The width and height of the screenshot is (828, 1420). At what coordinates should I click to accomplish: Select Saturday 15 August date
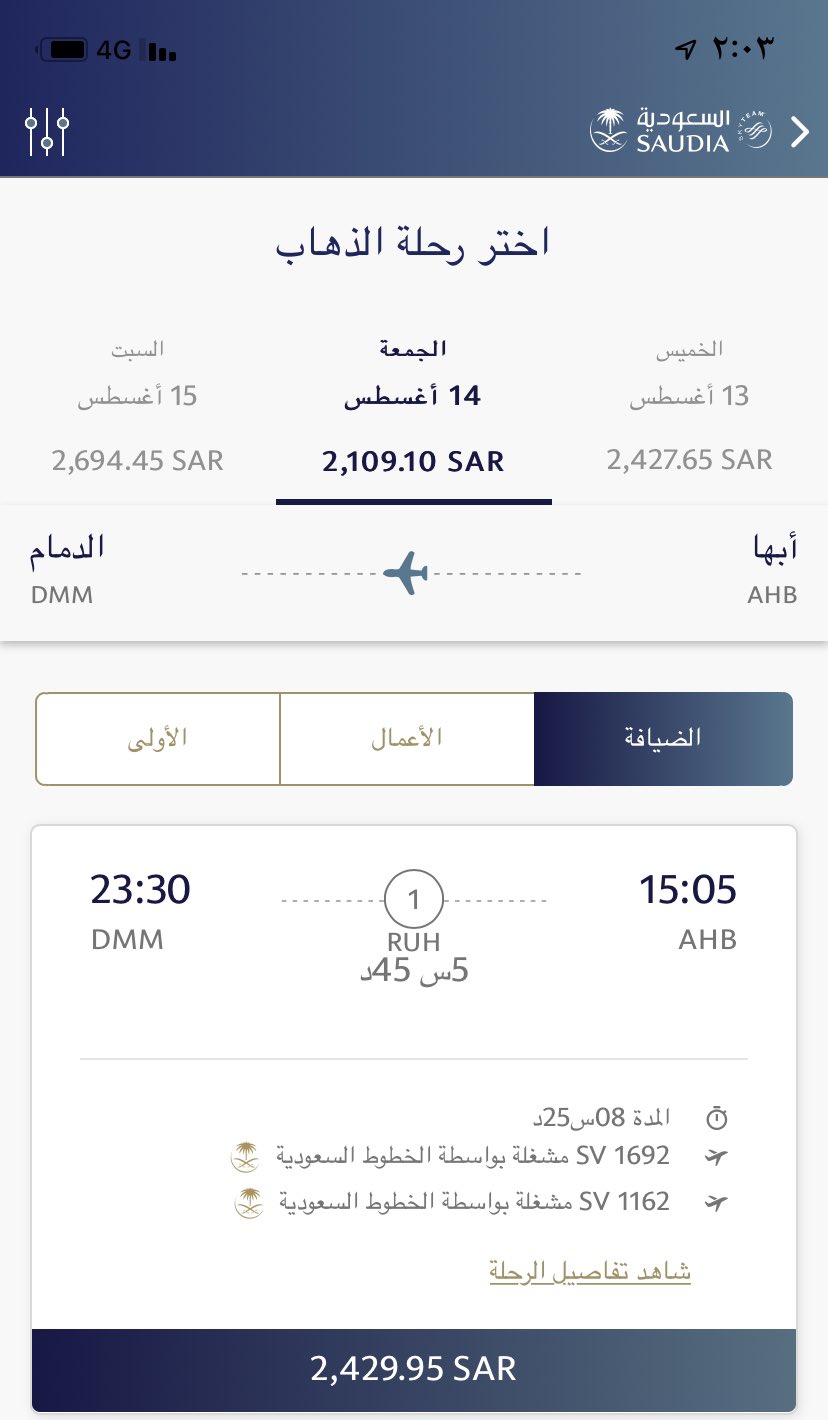click(138, 405)
